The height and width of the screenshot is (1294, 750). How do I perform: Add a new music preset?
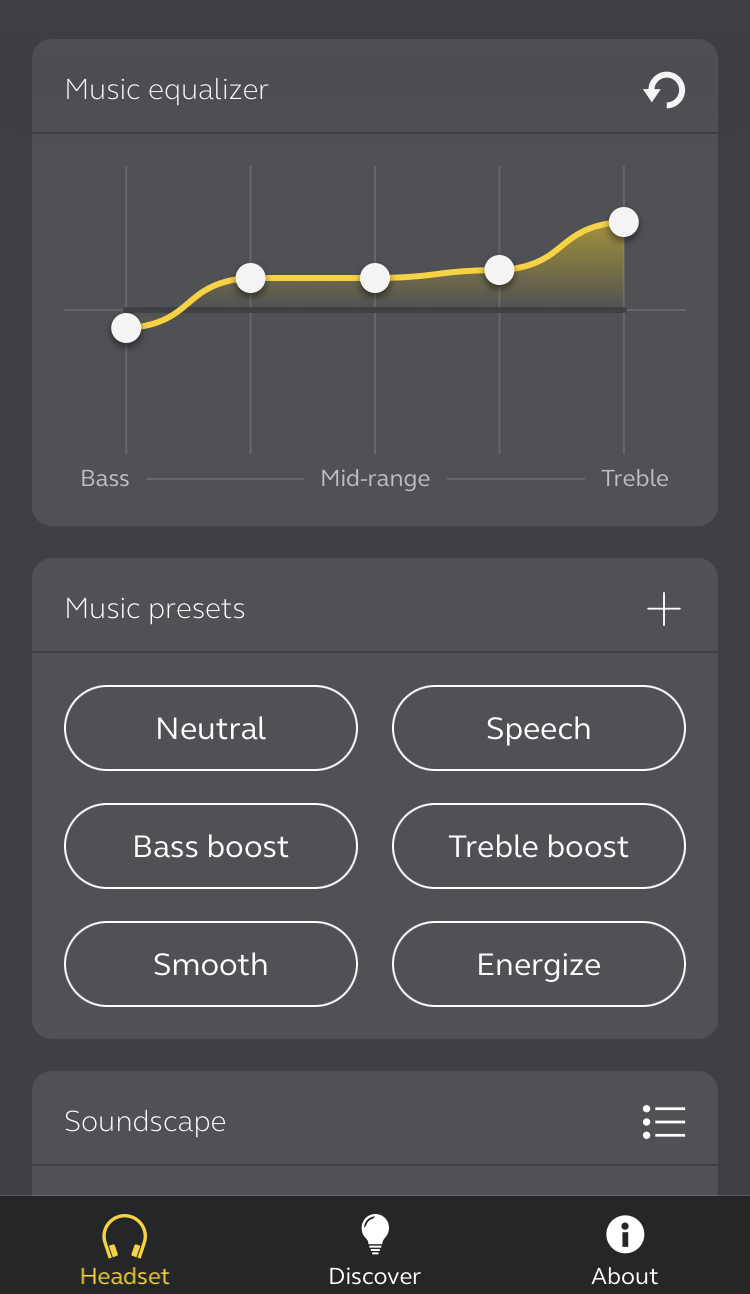664,608
